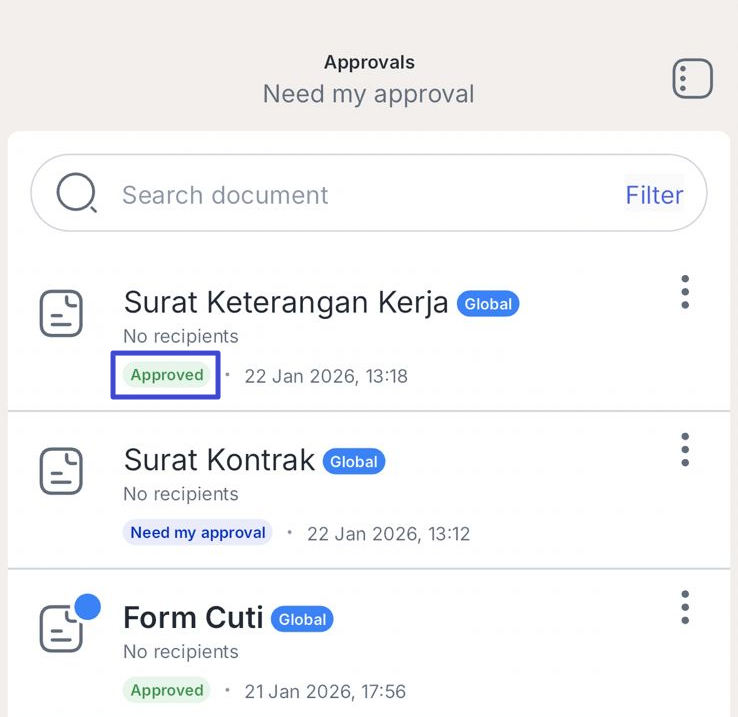Open the Filter options

click(654, 194)
